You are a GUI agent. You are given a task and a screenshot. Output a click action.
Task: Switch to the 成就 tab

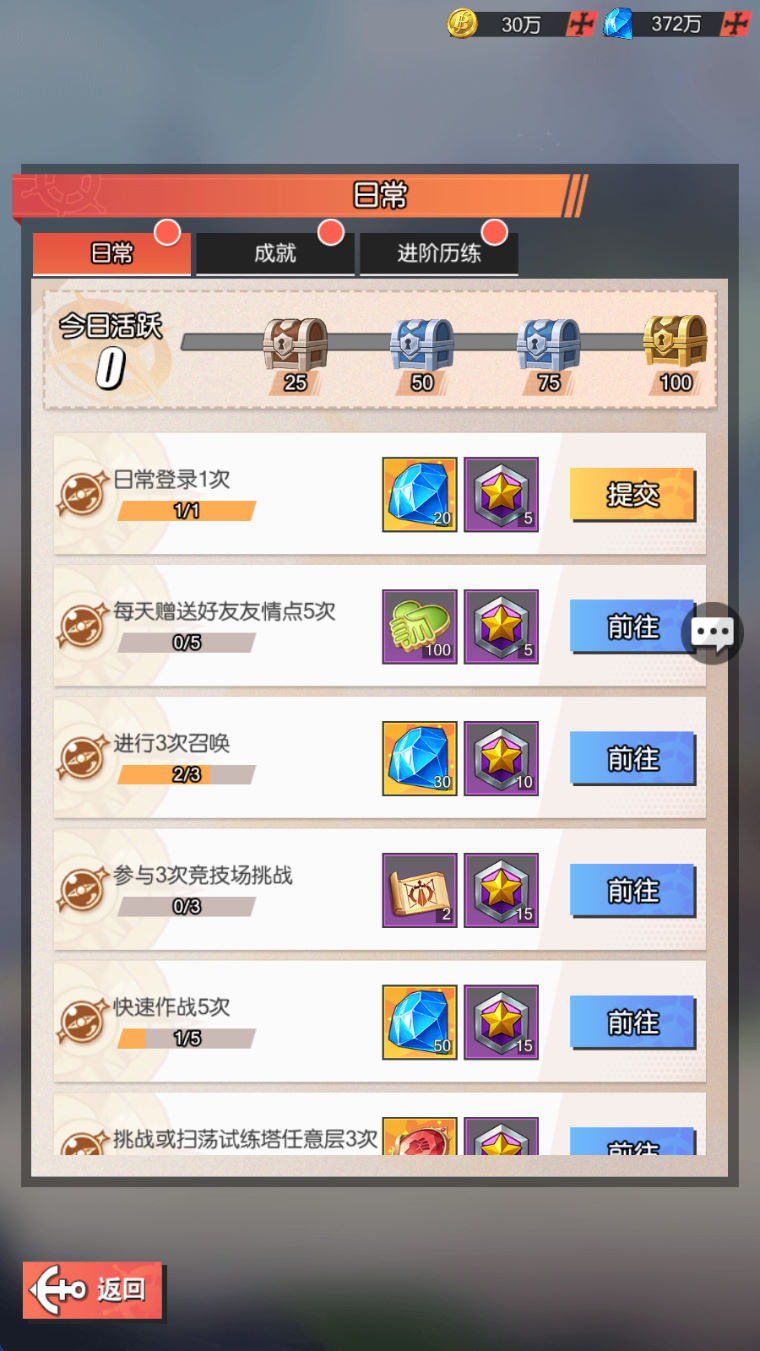point(275,253)
